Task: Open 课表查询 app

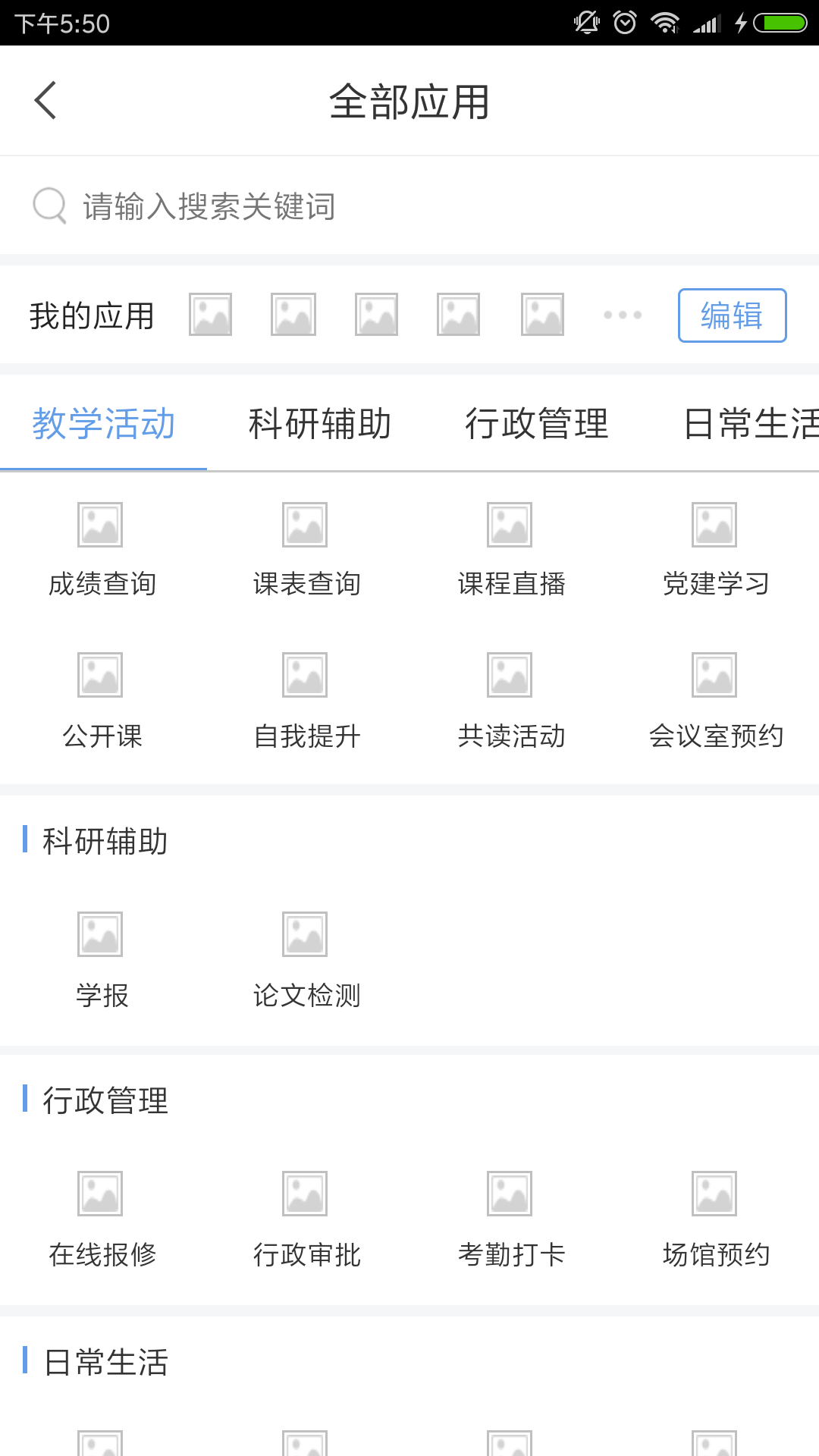Action: pos(307,550)
